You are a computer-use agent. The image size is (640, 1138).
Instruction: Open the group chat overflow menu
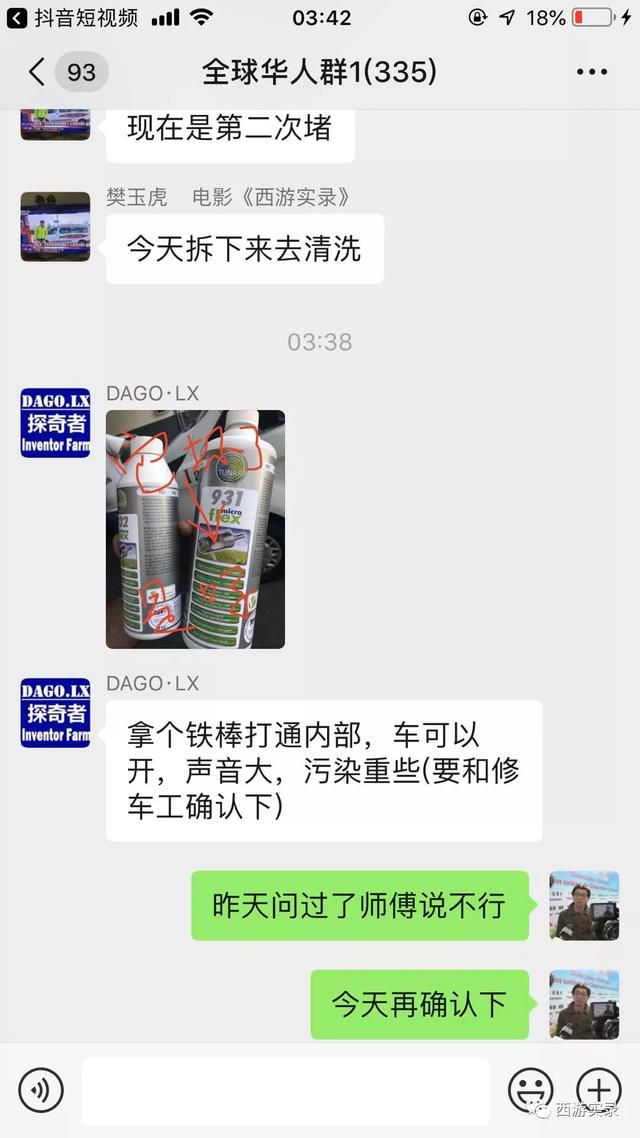pos(591,72)
